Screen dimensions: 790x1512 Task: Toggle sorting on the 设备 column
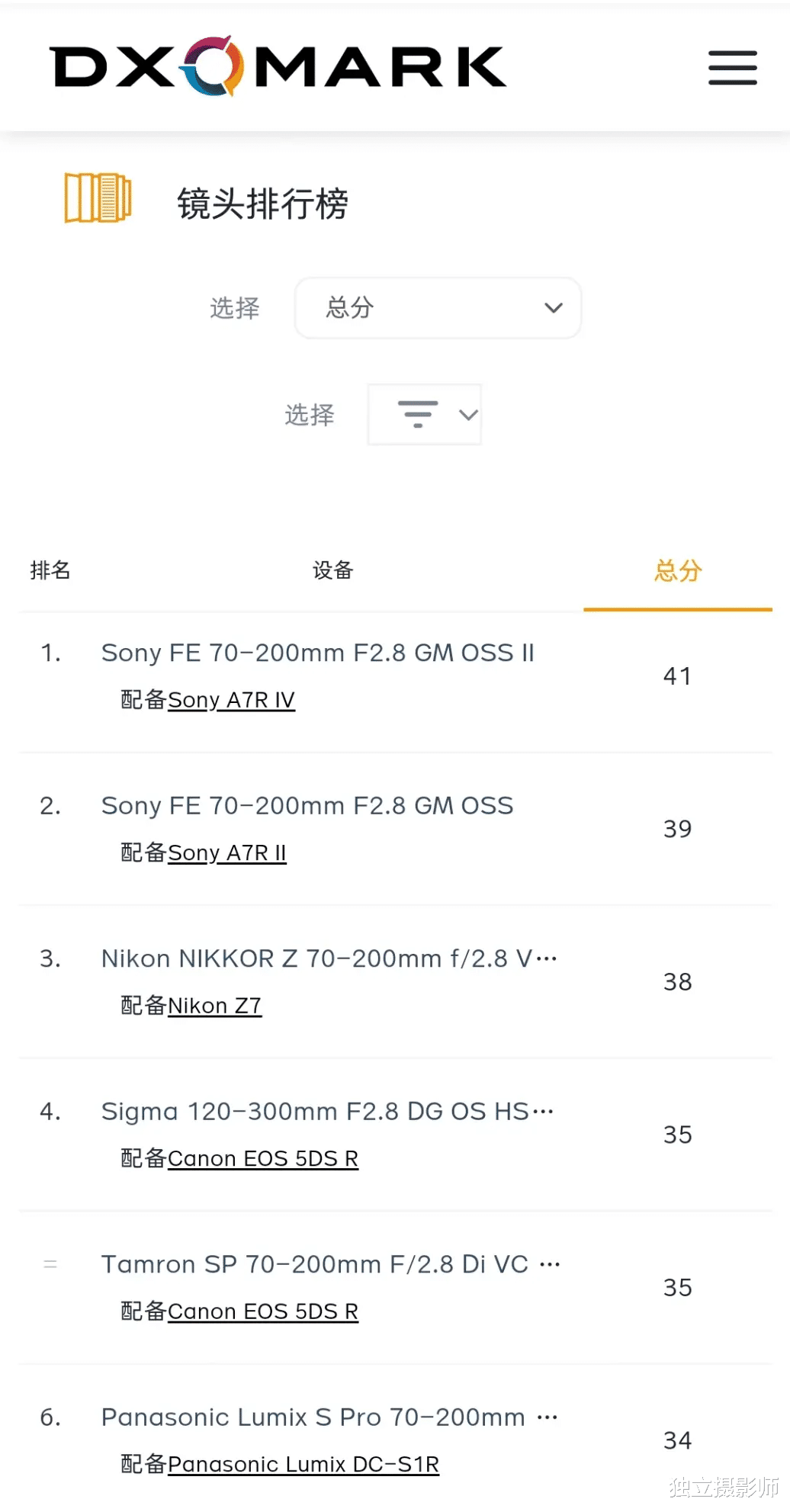333,570
